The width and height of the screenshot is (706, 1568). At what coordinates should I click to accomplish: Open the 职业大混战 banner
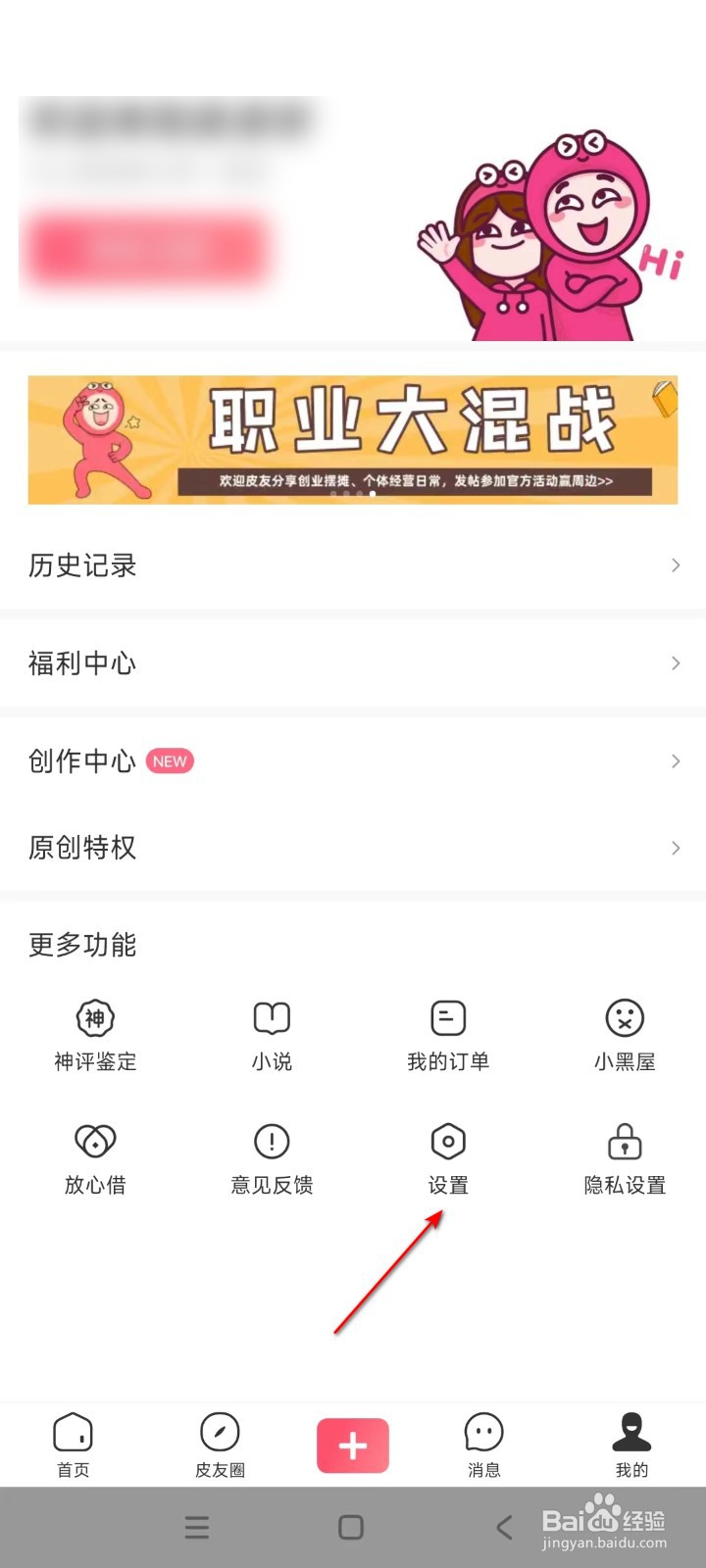coord(353,440)
